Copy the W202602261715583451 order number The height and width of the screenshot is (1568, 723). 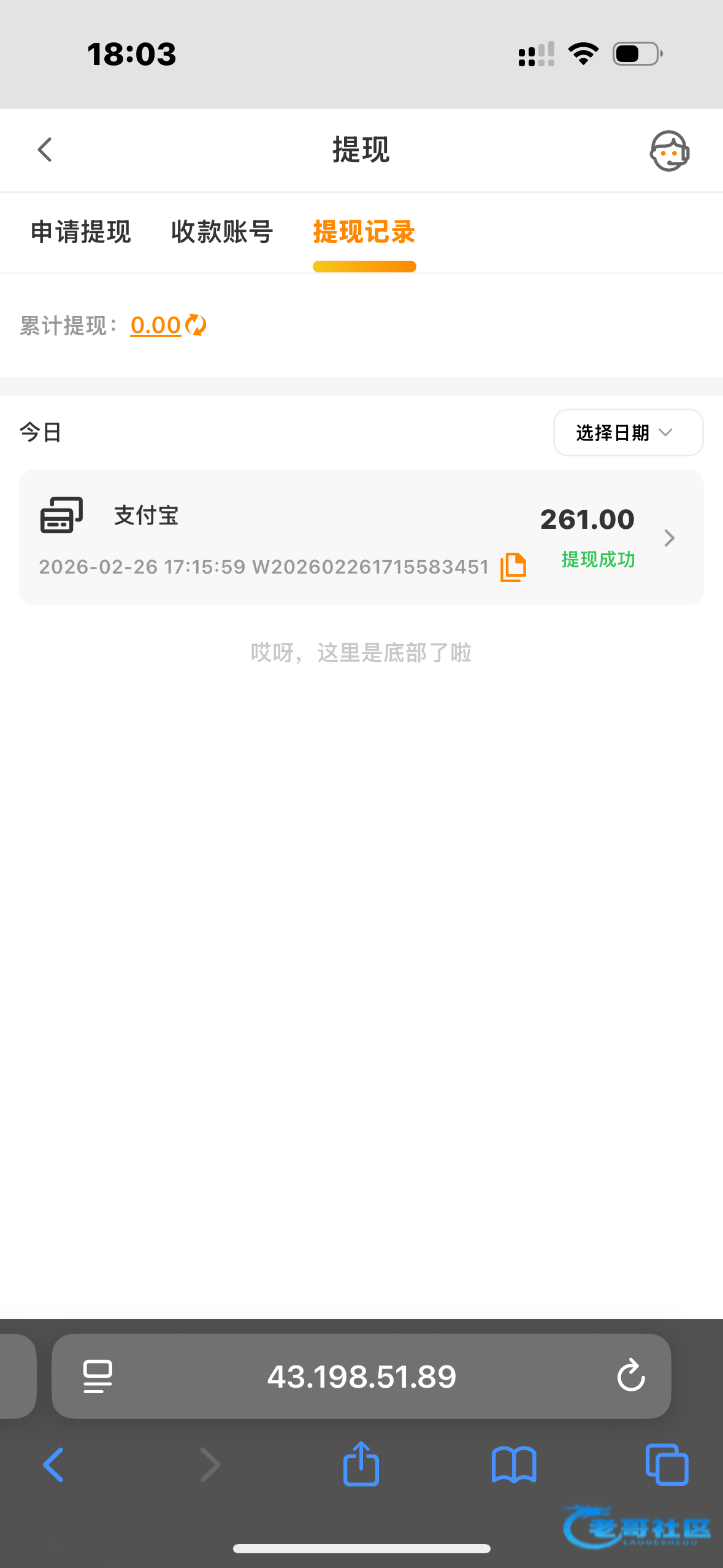513,567
